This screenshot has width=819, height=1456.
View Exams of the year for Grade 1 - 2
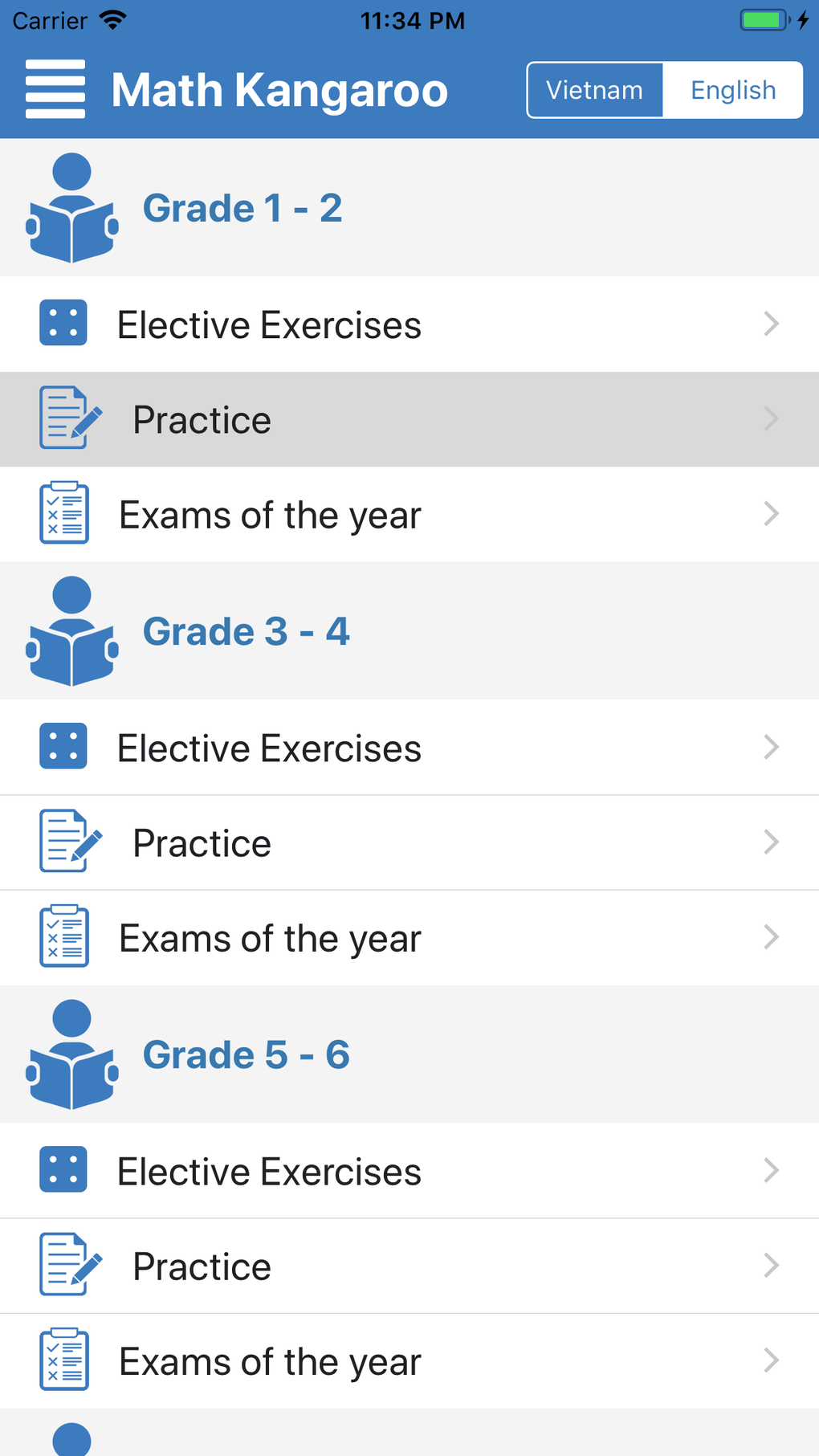[x=409, y=515]
